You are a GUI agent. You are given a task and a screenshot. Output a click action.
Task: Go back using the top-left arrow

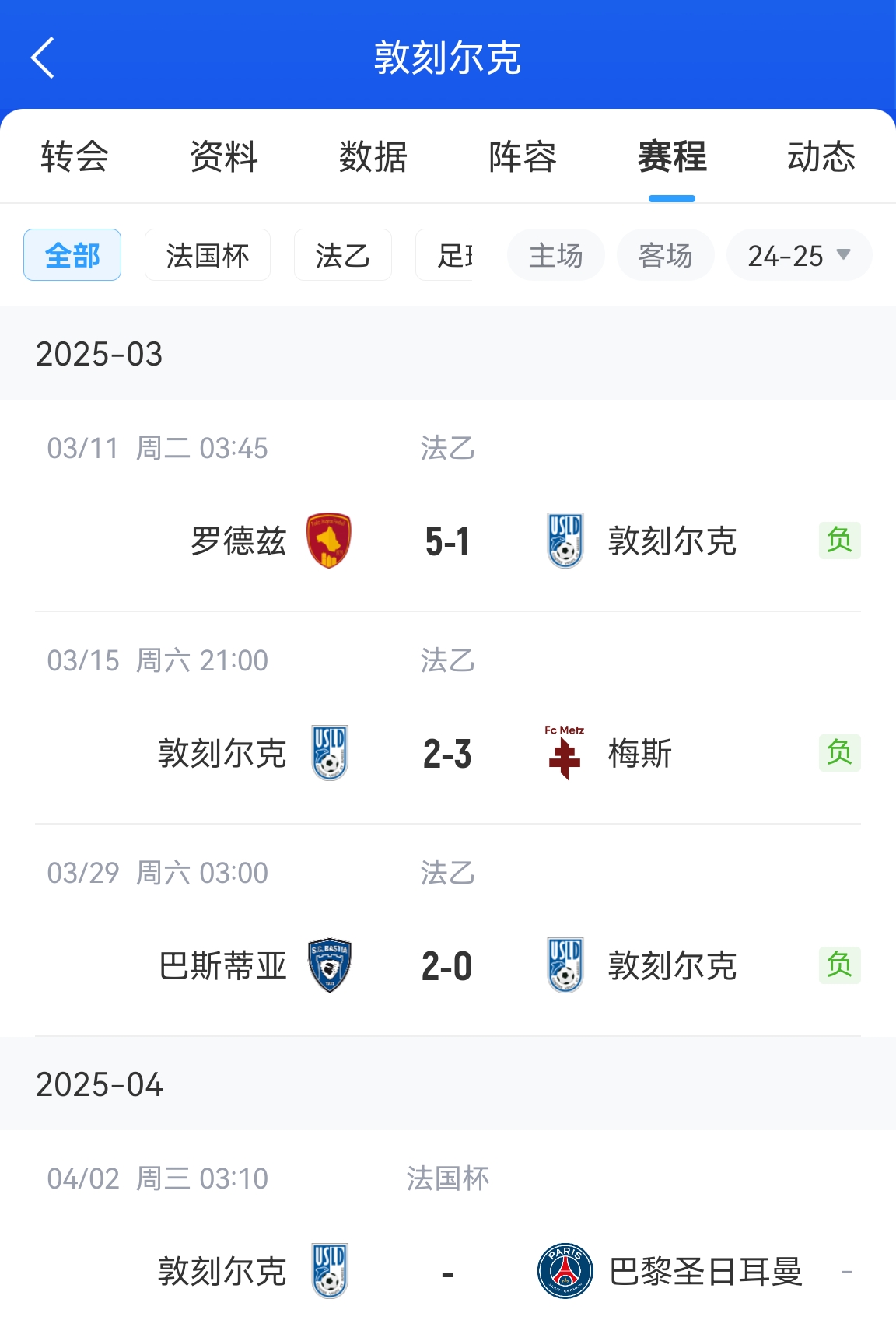pyautogui.click(x=43, y=58)
